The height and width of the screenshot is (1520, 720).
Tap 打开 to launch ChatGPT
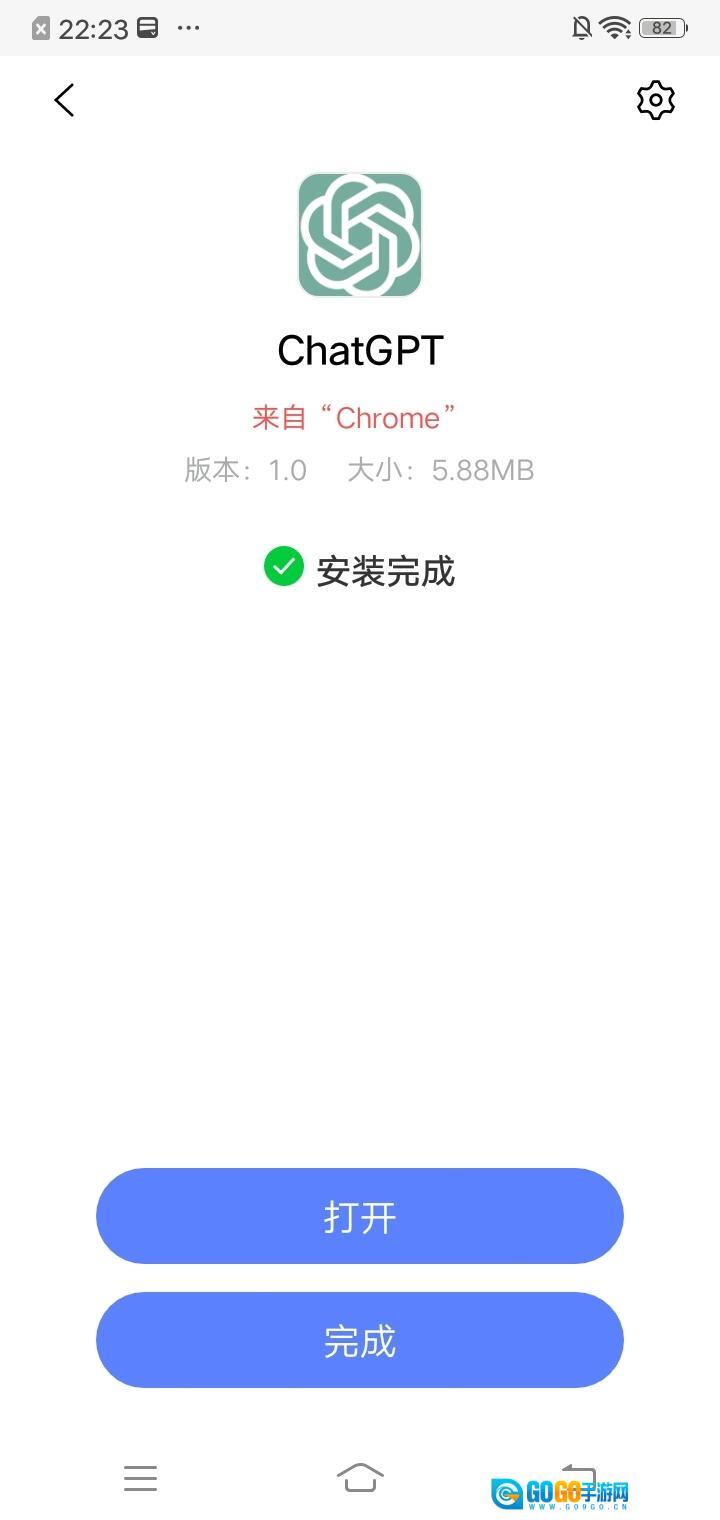[x=360, y=1216]
